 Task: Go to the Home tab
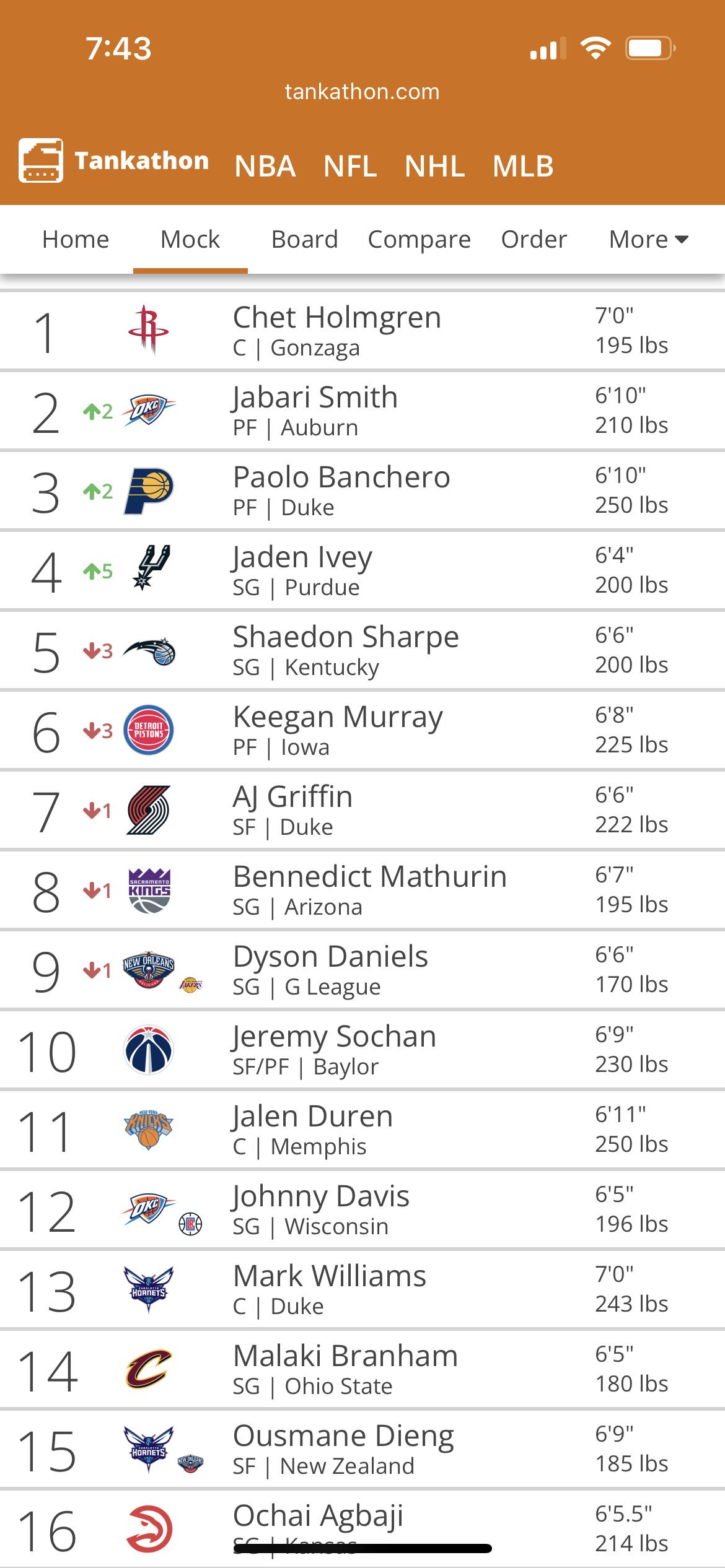(x=76, y=239)
